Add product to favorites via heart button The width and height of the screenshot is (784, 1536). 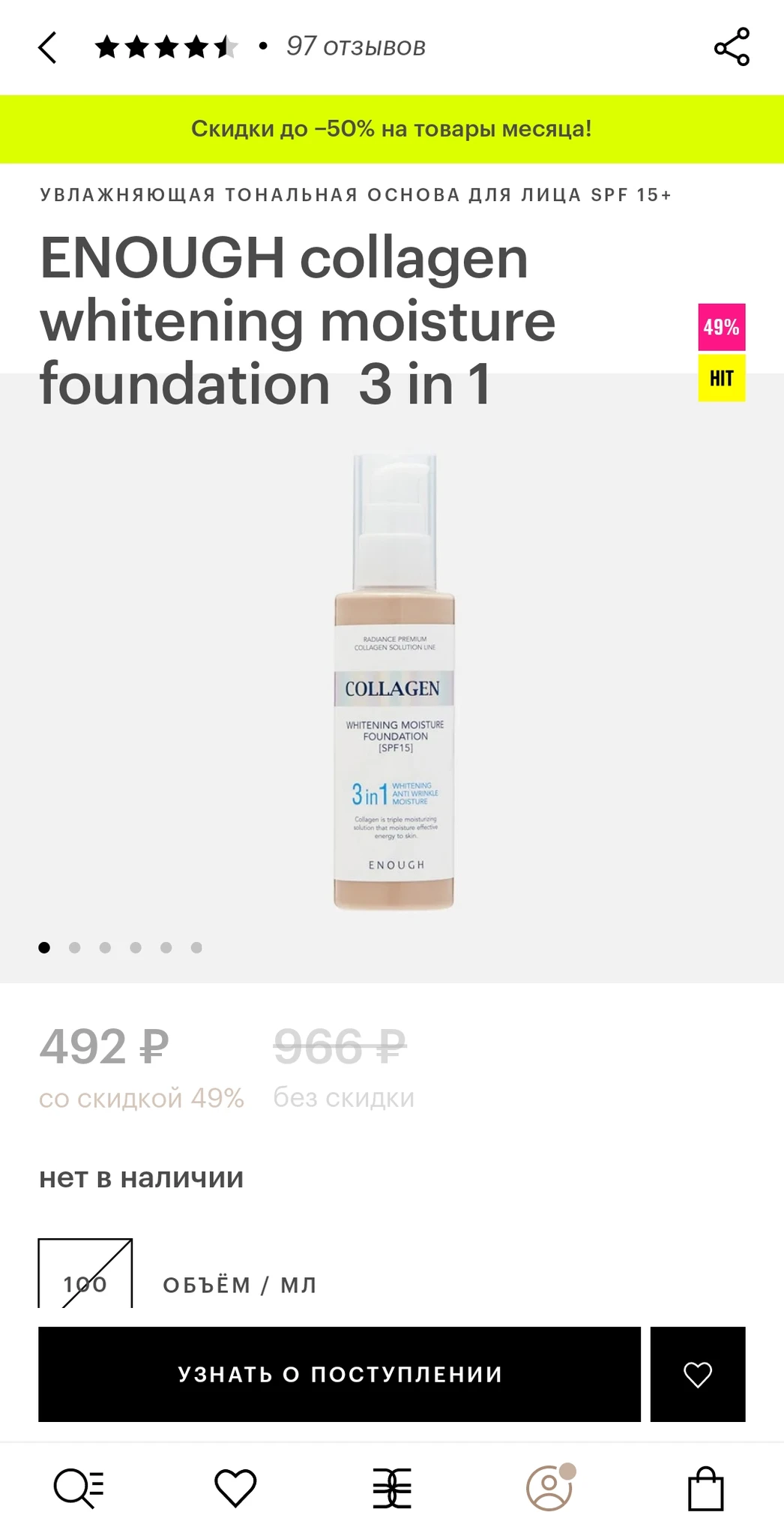[697, 1374]
